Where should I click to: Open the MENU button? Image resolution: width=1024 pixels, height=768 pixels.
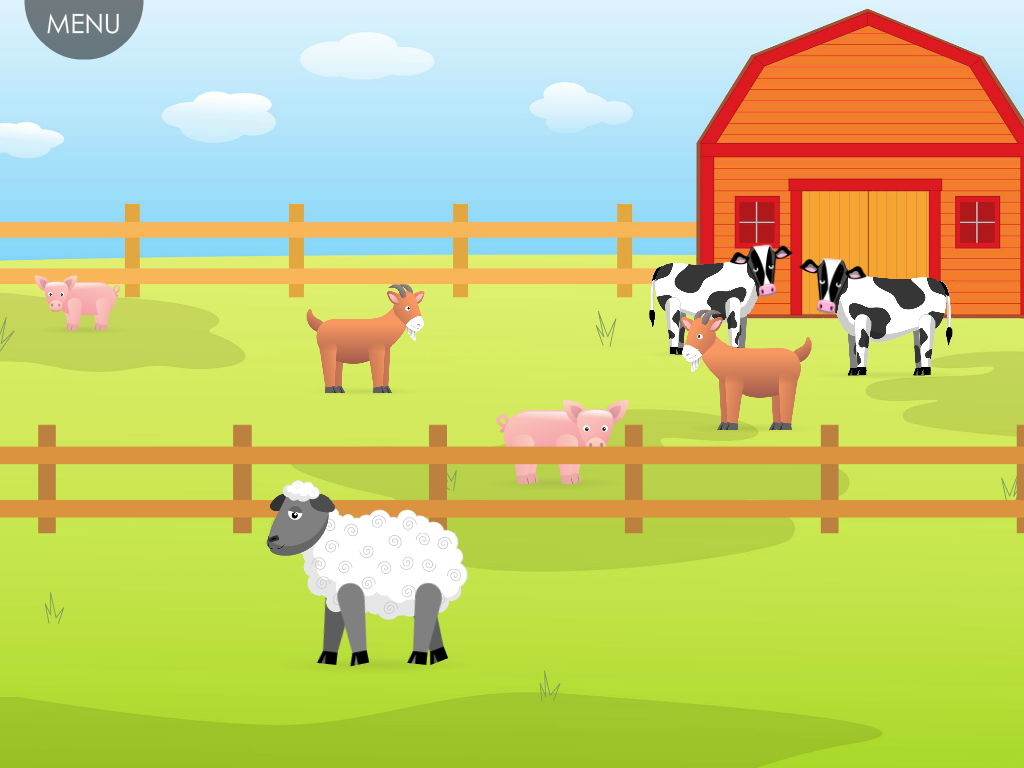pyautogui.click(x=83, y=23)
